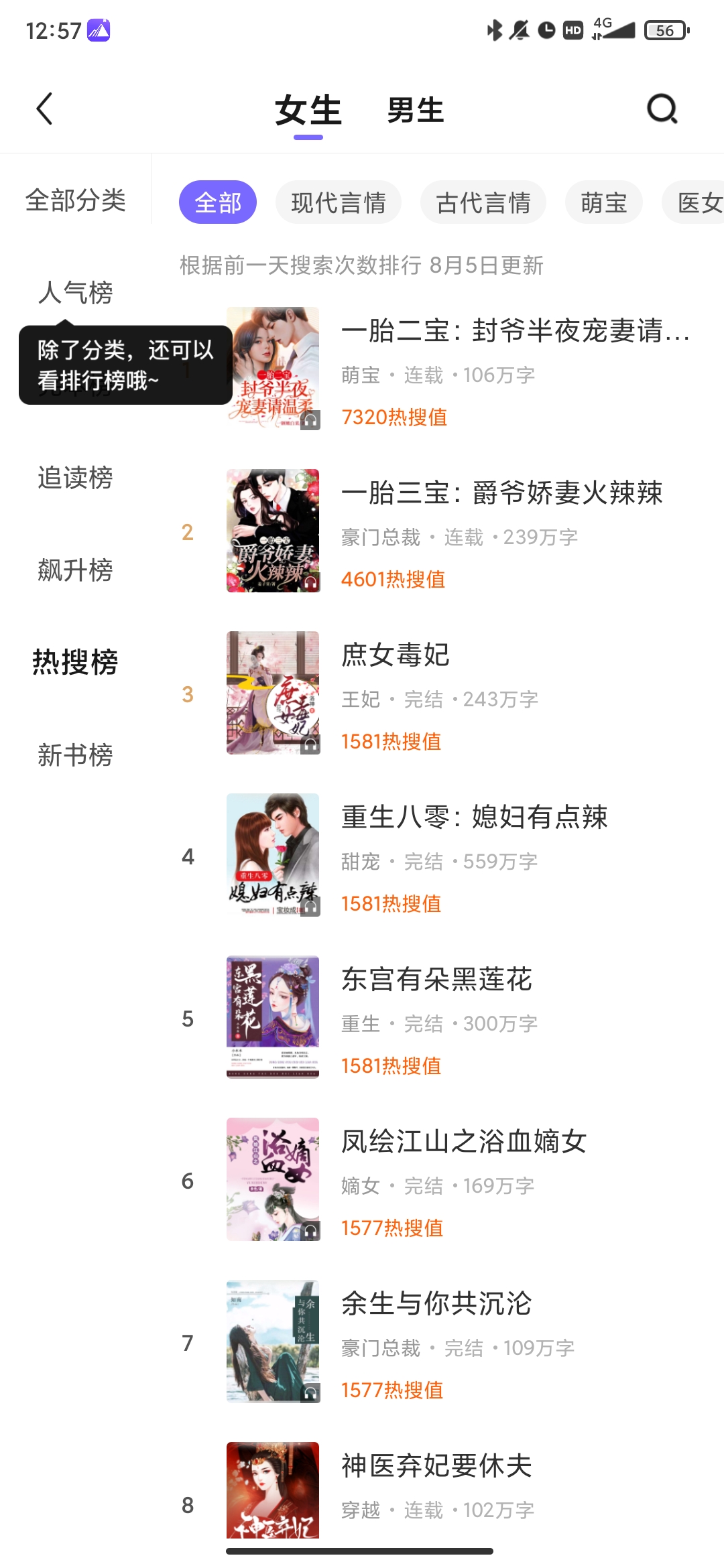This screenshot has height=1568, width=724.
Task: Select the 女生 tab
Action: pos(308,111)
